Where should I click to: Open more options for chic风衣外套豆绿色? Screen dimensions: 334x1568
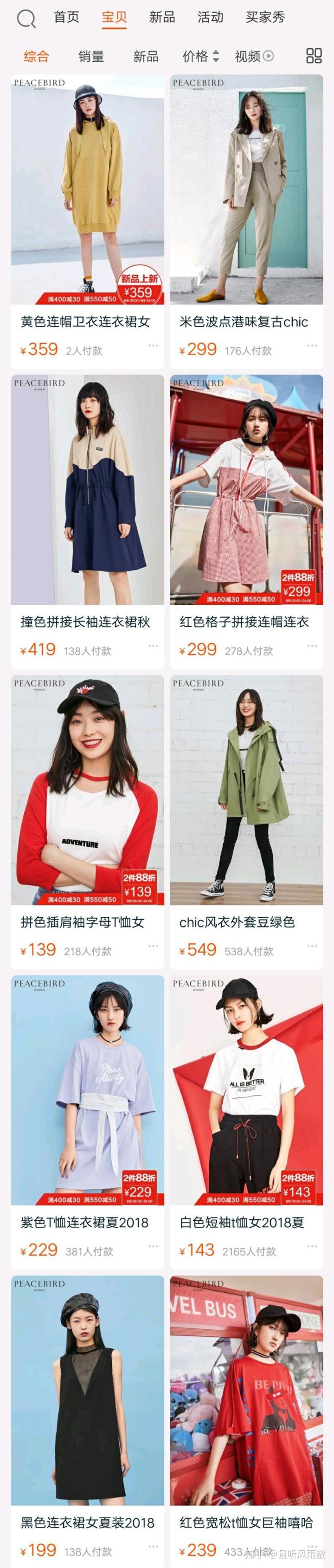312,946
